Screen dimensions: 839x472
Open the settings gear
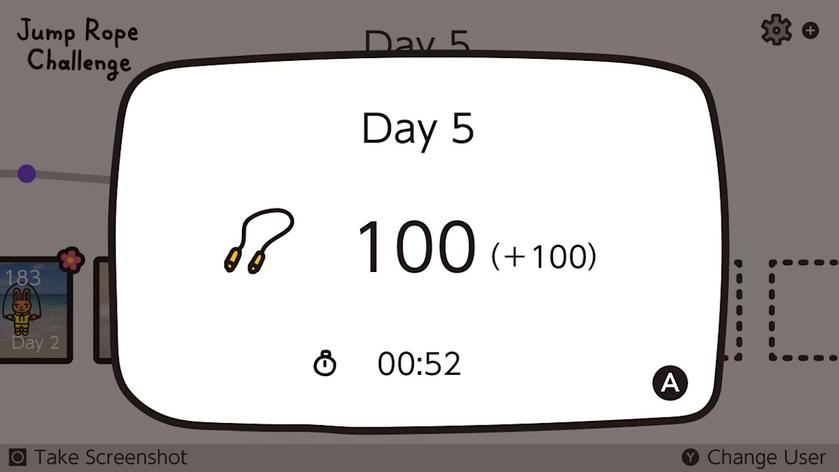[x=776, y=30]
